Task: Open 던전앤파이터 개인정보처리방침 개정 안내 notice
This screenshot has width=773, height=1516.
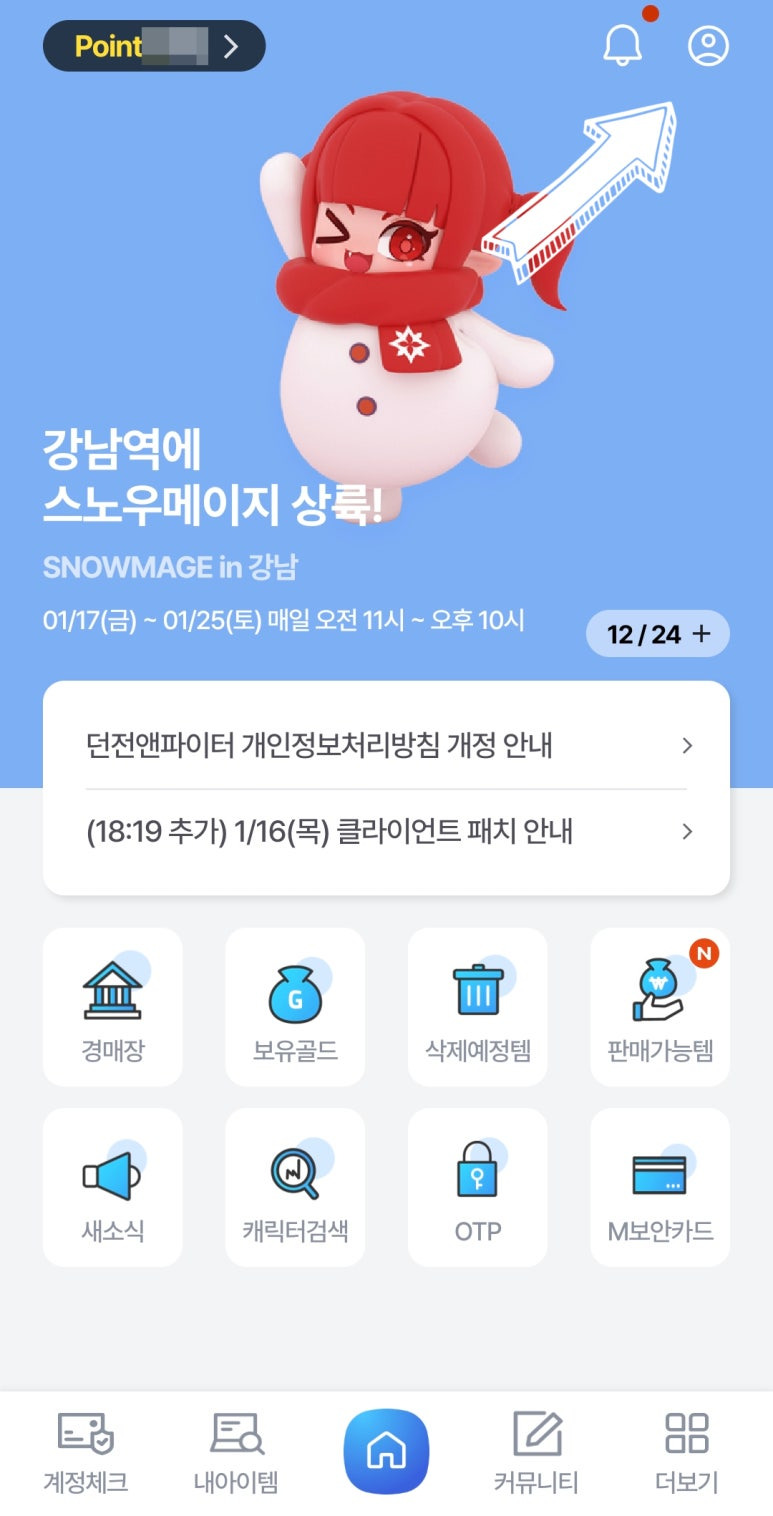Action: (x=386, y=745)
